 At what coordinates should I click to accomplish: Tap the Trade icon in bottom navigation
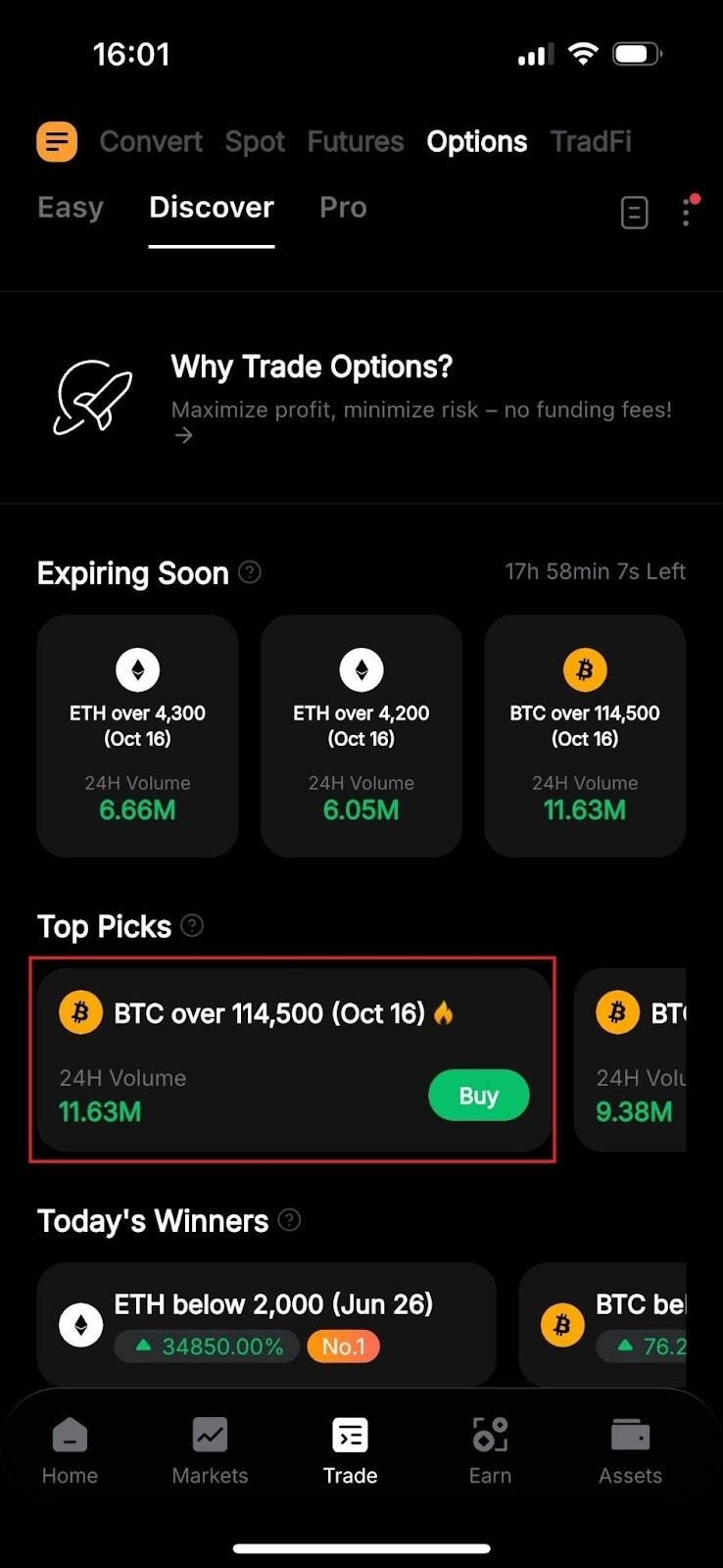point(350,1434)
